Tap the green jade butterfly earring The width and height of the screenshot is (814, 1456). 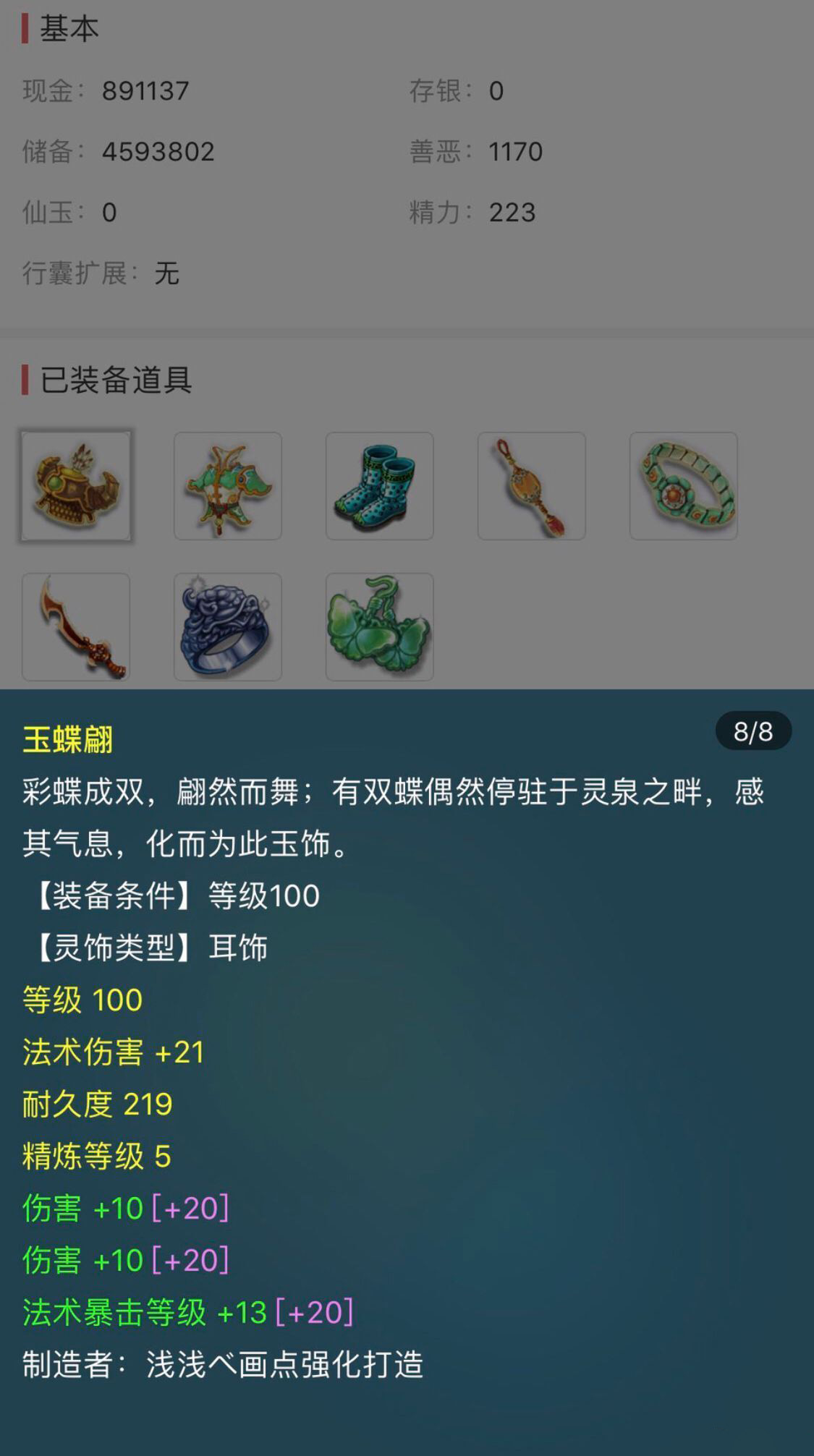click(x=380, y=627)
